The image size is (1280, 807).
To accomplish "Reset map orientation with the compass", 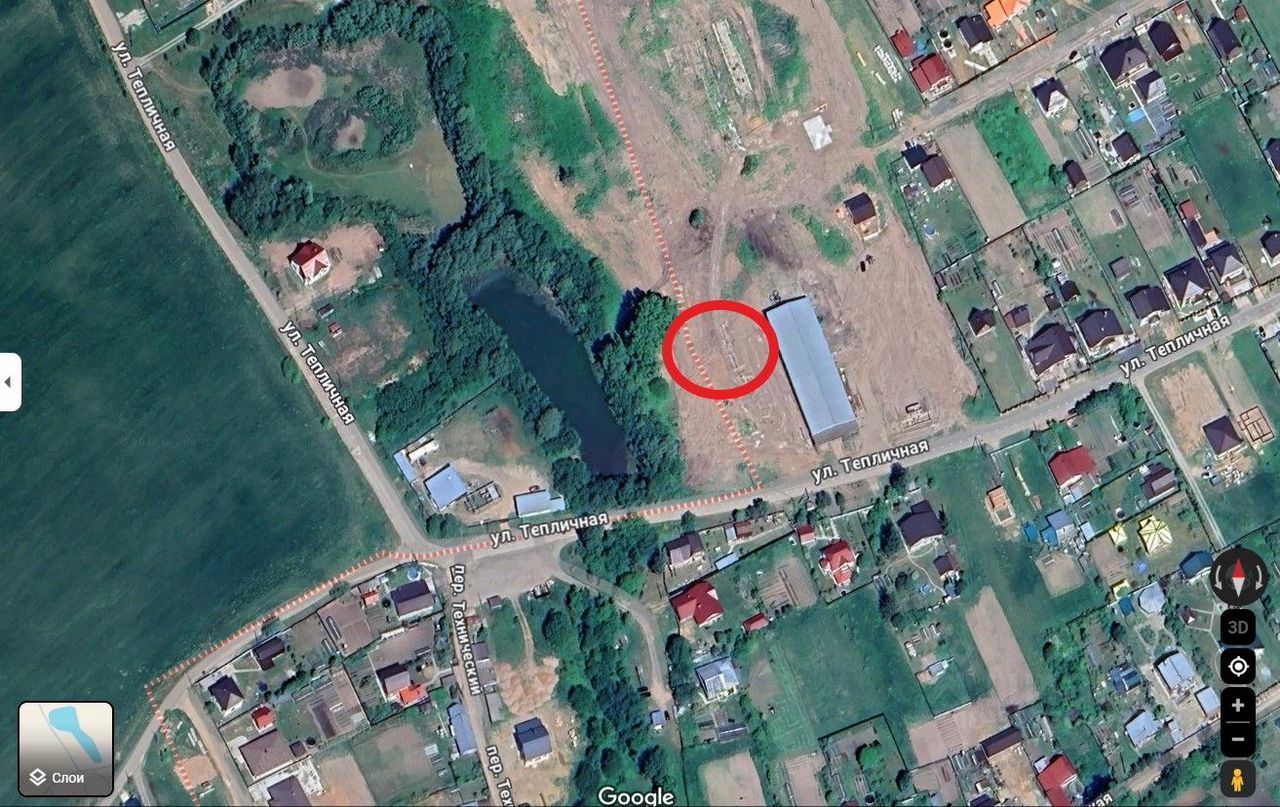I will [1238, 577].
